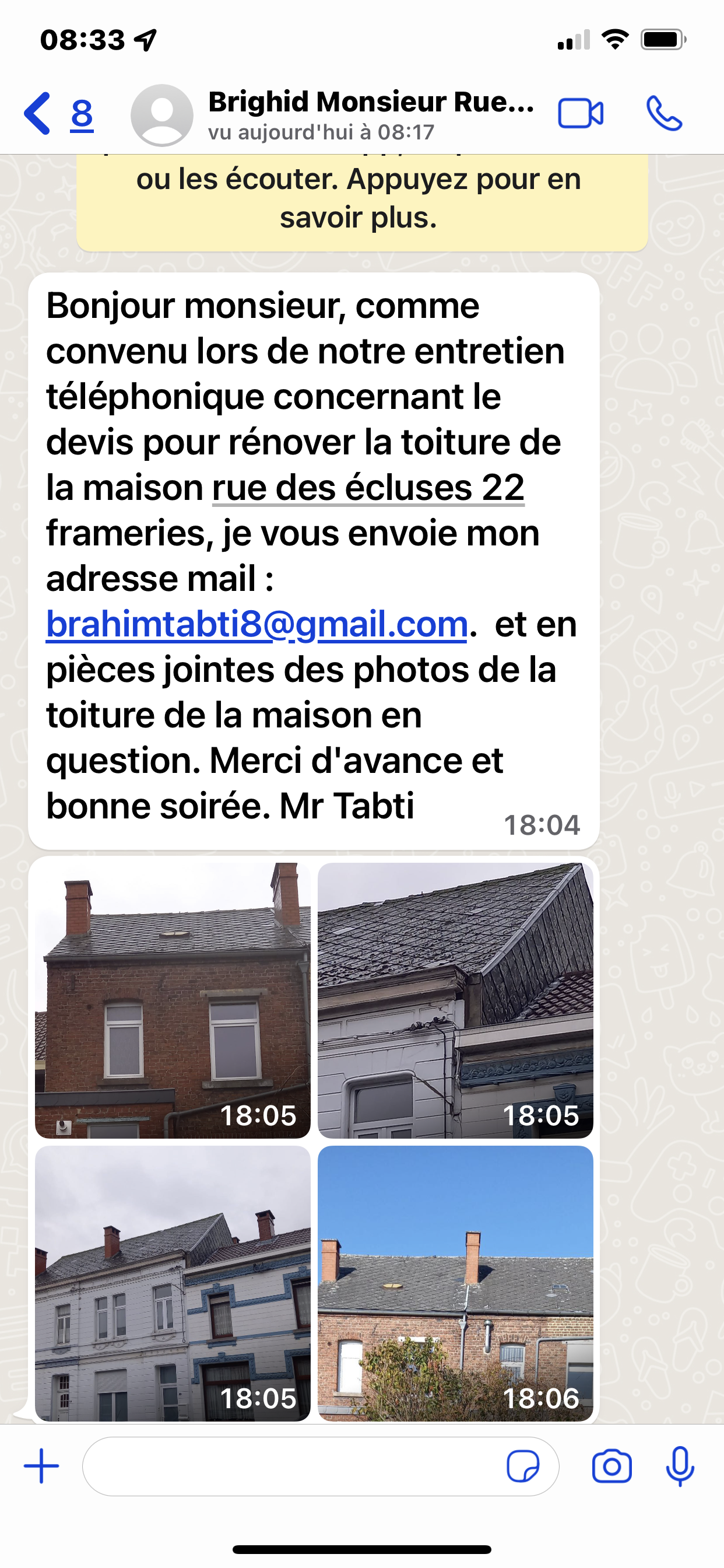This screenshot has height=1568, width=724.
Task: Start a voice call with Brighid
Action: [x=664, y=114]
